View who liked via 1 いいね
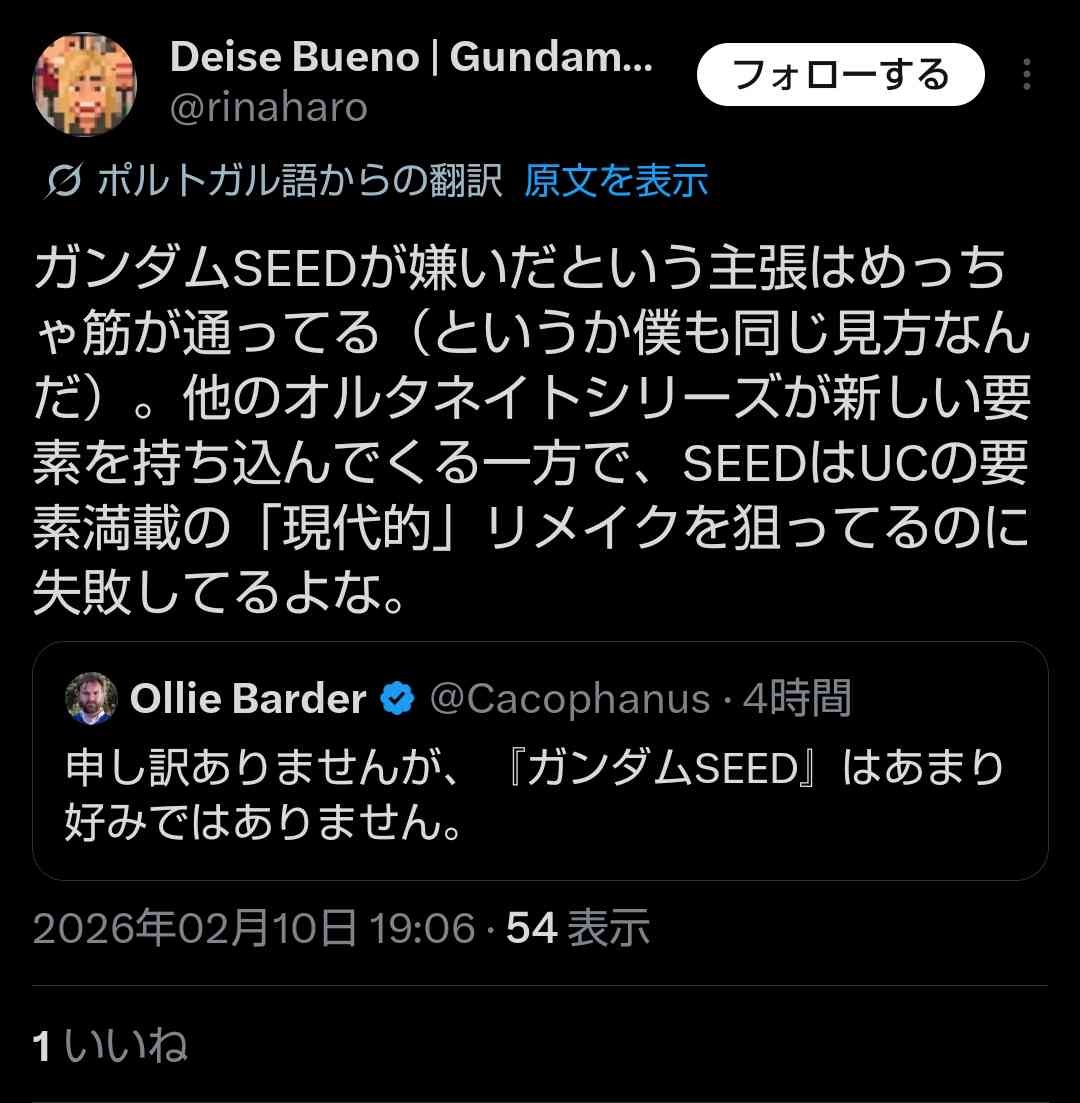1080x1103 pixels. click(110, 1046)
